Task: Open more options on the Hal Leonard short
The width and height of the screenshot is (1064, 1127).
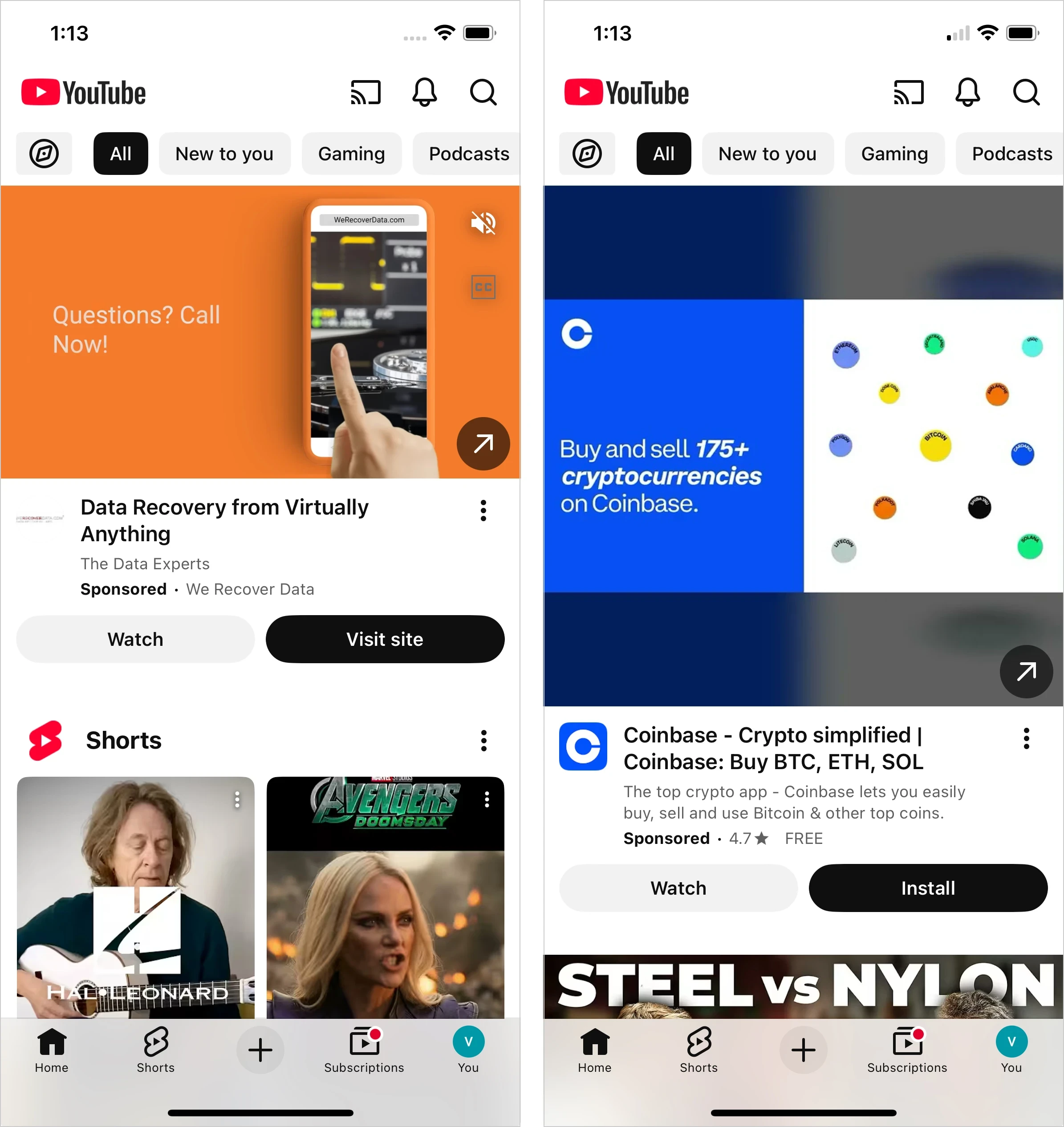Action: point(237,800)
